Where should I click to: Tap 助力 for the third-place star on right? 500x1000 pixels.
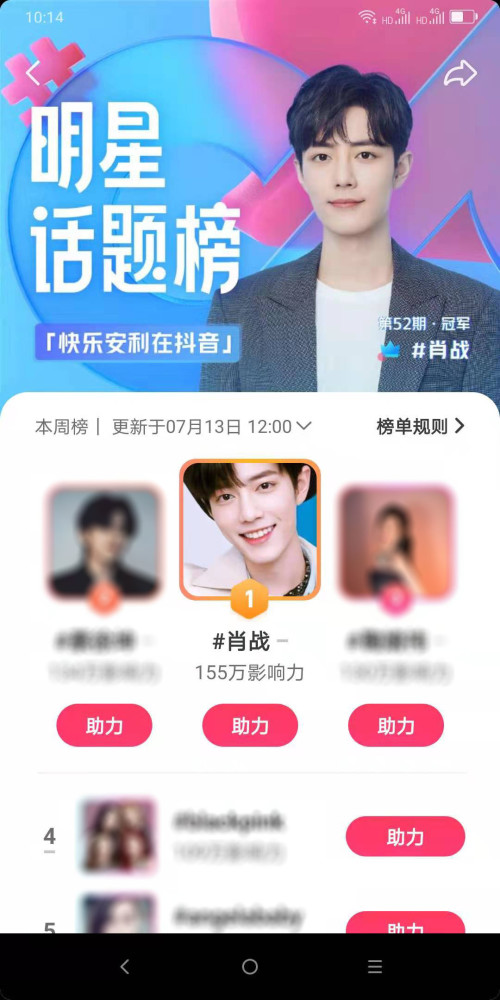(396, 725)
